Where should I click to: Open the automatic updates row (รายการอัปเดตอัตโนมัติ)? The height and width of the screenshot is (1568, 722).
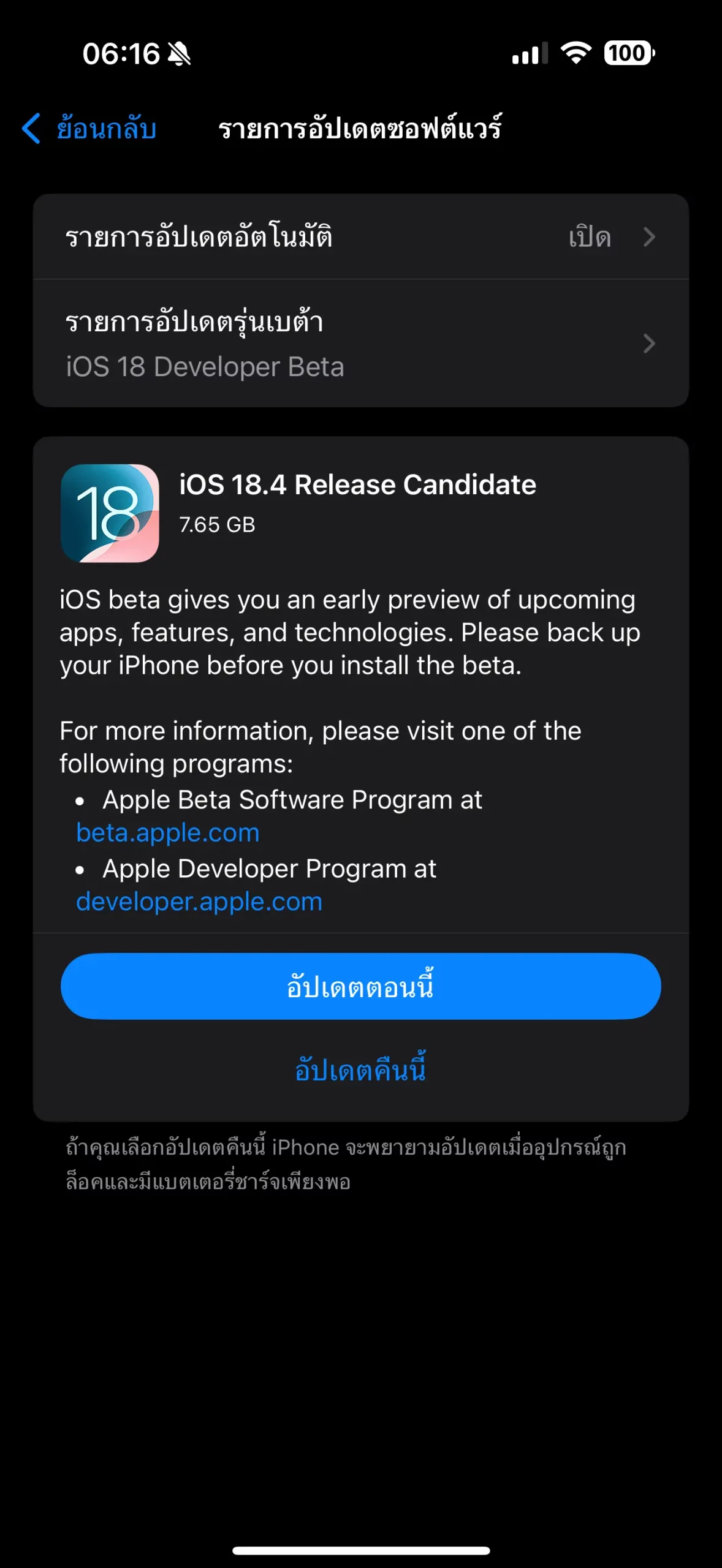(360, 237)
